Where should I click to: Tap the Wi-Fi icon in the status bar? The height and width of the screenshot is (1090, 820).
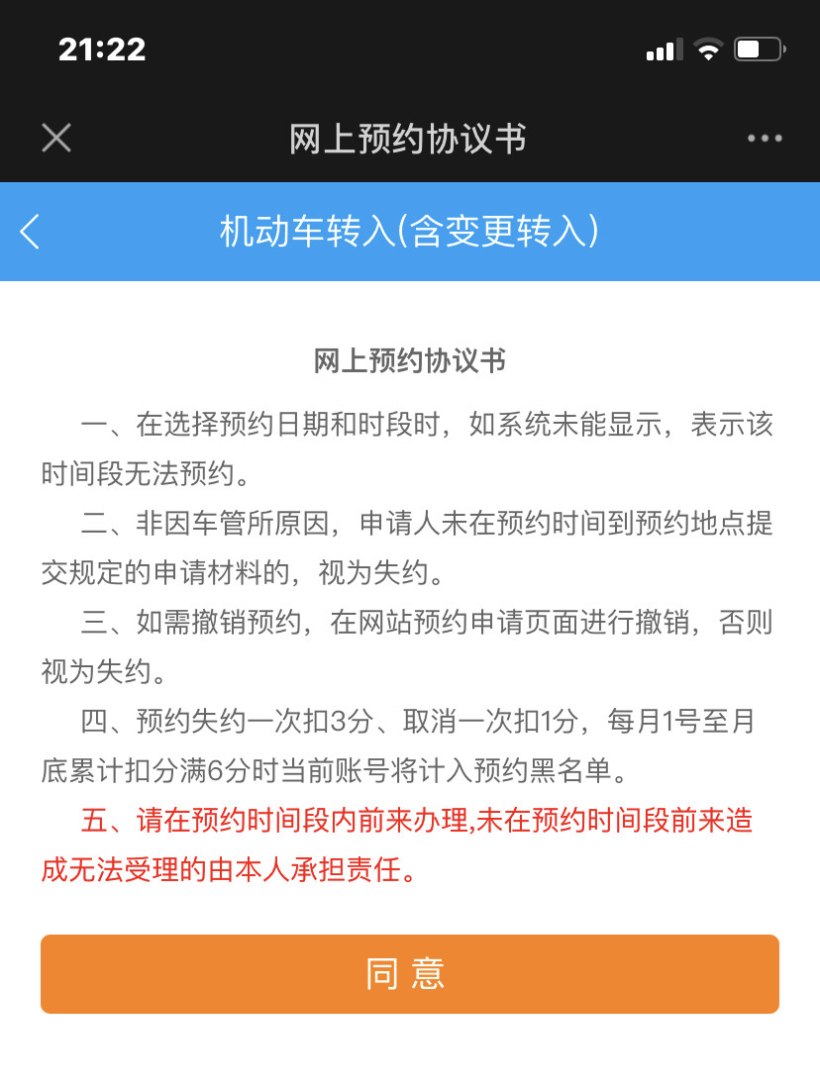click(x=707, y=47)
